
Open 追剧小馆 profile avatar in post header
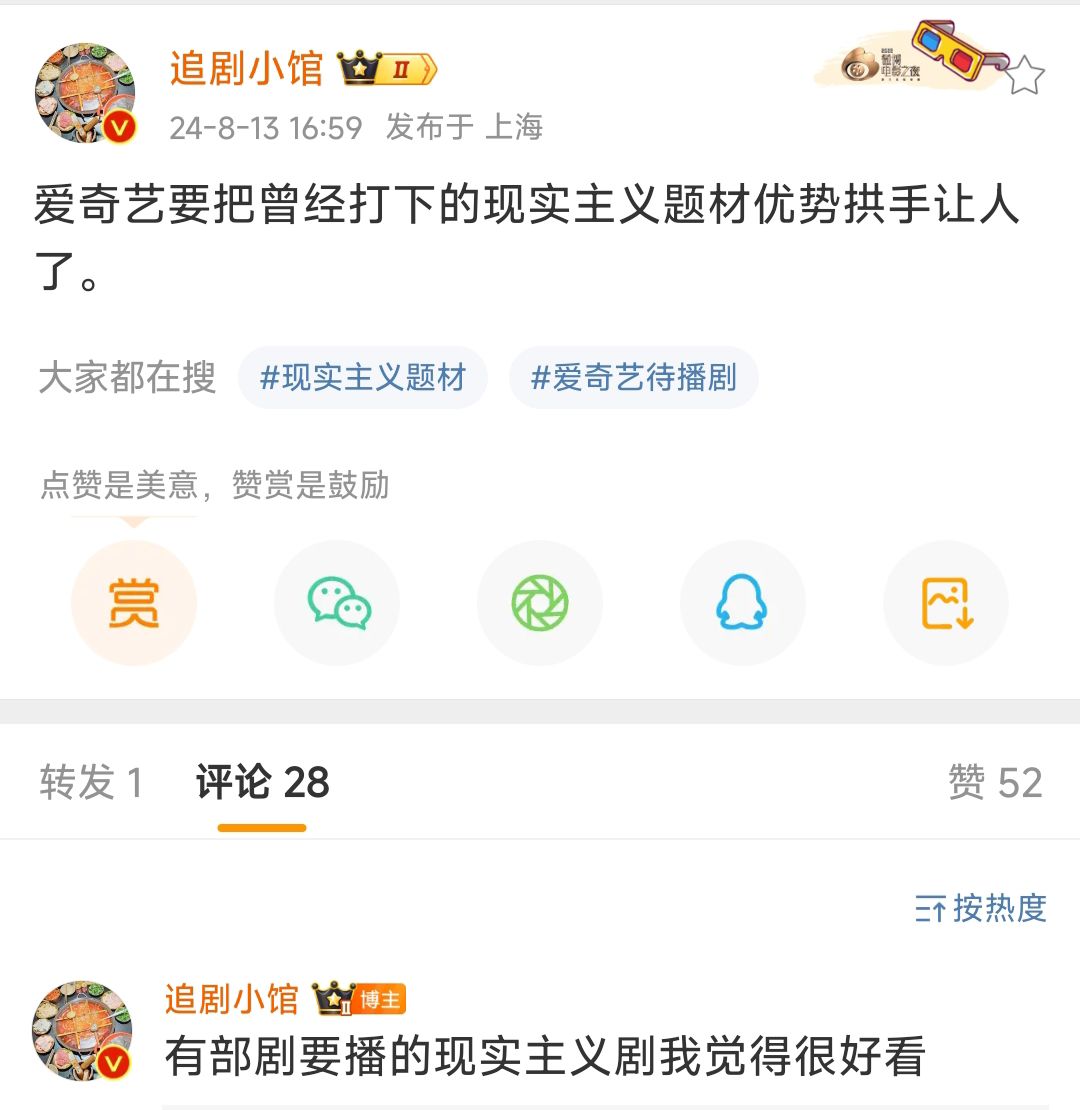[x=85, y=93]
